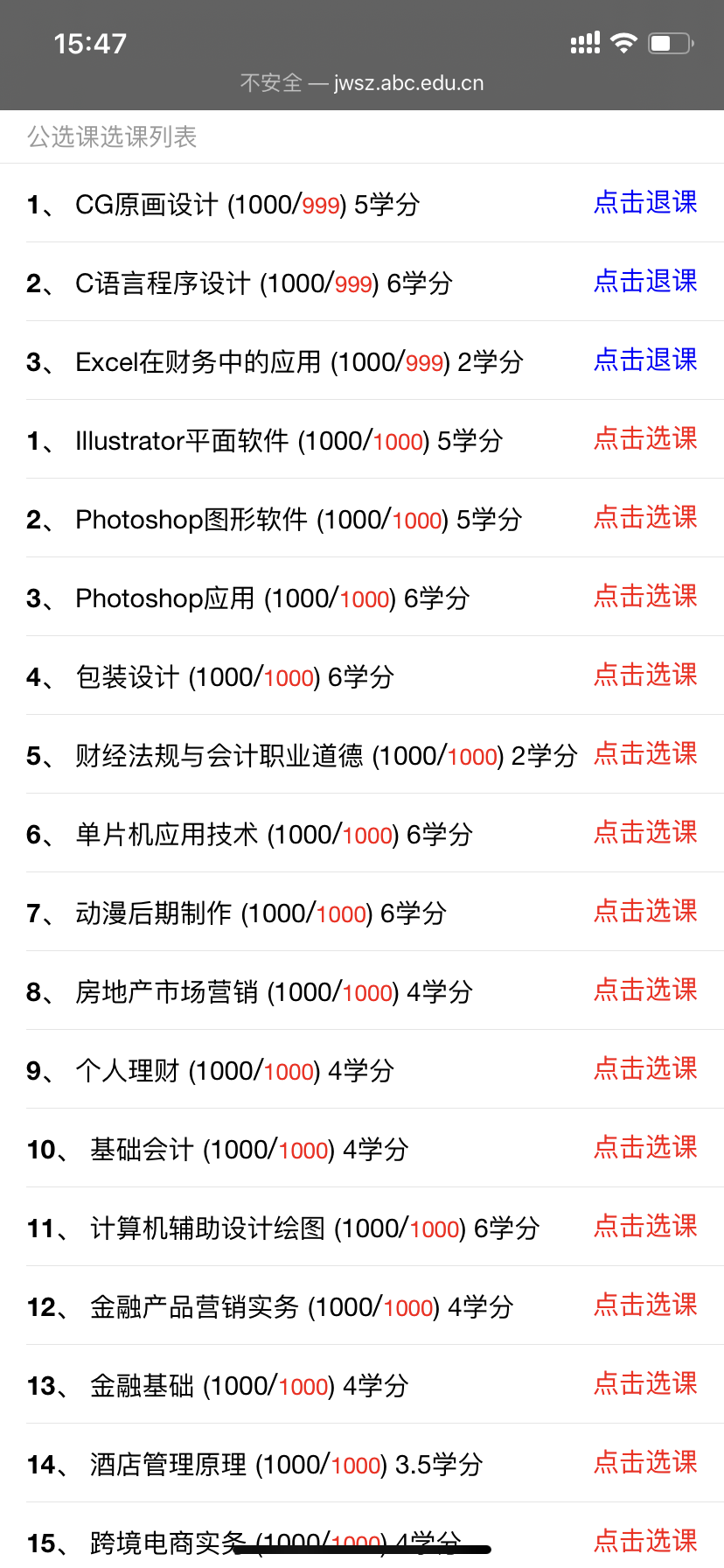Select 动漫后期制作 course

(x=645, y=911)
